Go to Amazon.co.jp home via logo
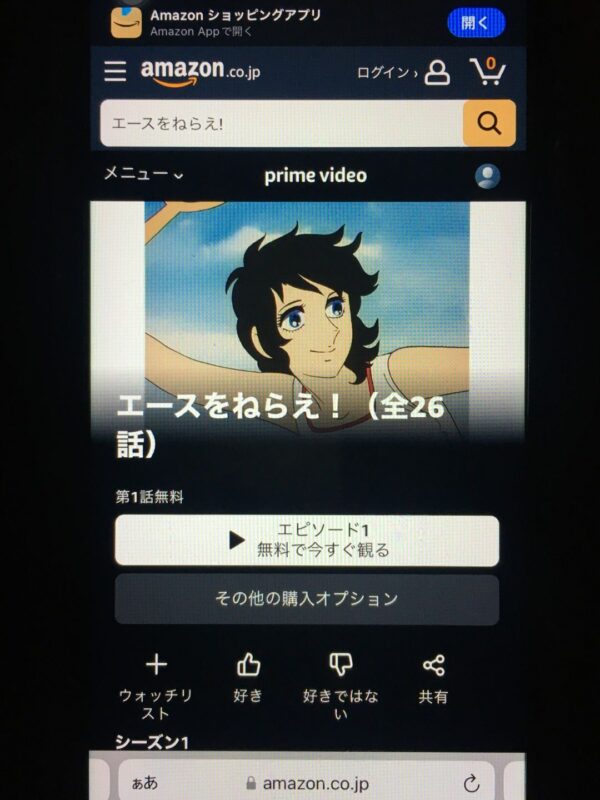Viewport: 600px width, 800px height. 200,72
